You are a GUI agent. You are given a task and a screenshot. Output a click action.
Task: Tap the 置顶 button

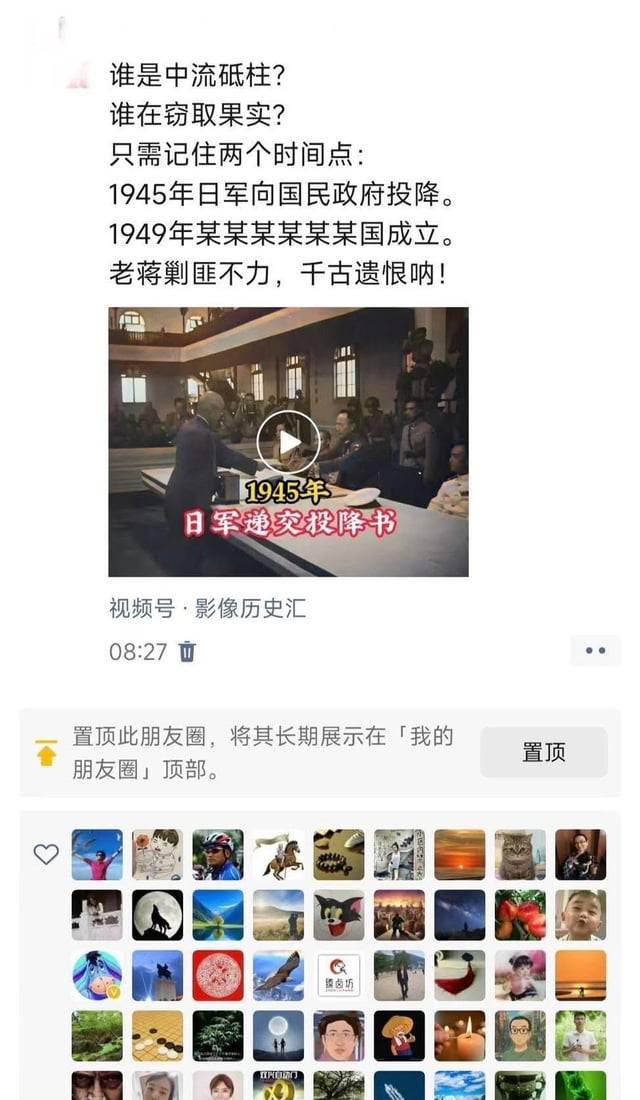(x=544, y=752)
